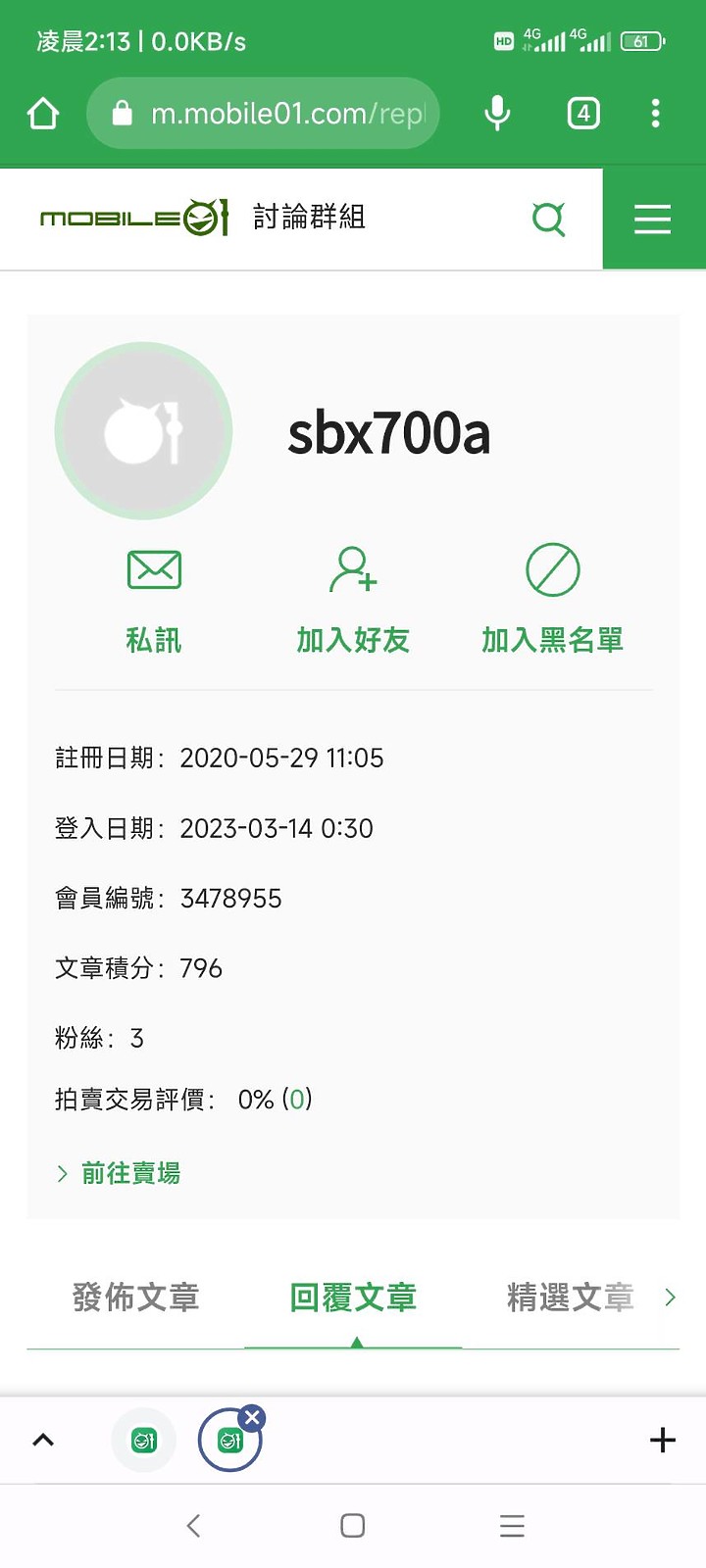Open the green hamburger menu
The height and width of the screenshot is (1568, 706).
click(653, 219)
